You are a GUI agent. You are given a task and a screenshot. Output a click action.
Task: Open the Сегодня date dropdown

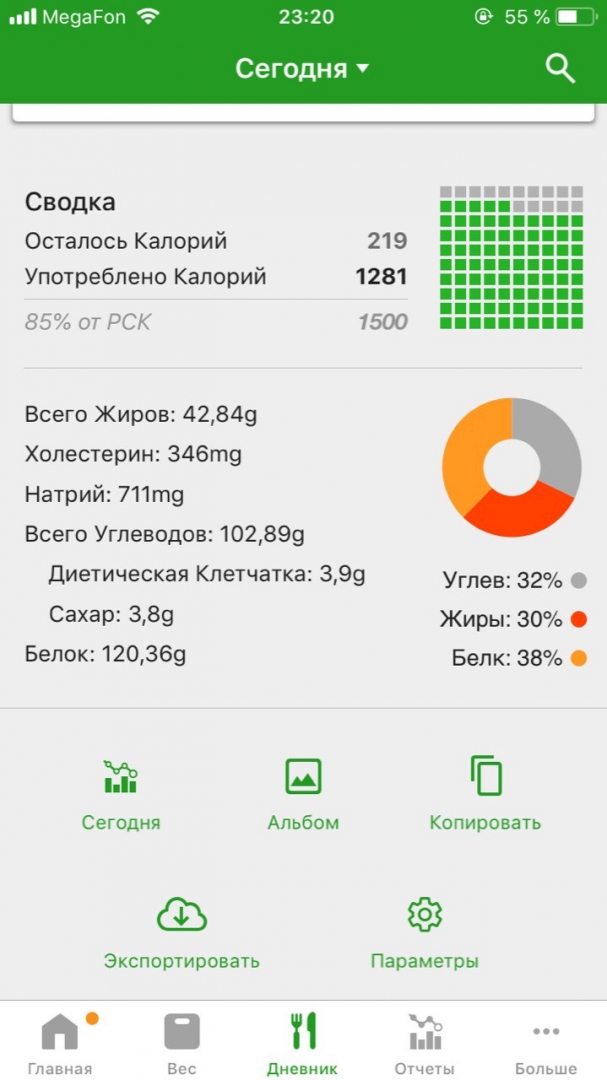click(302, 69)
